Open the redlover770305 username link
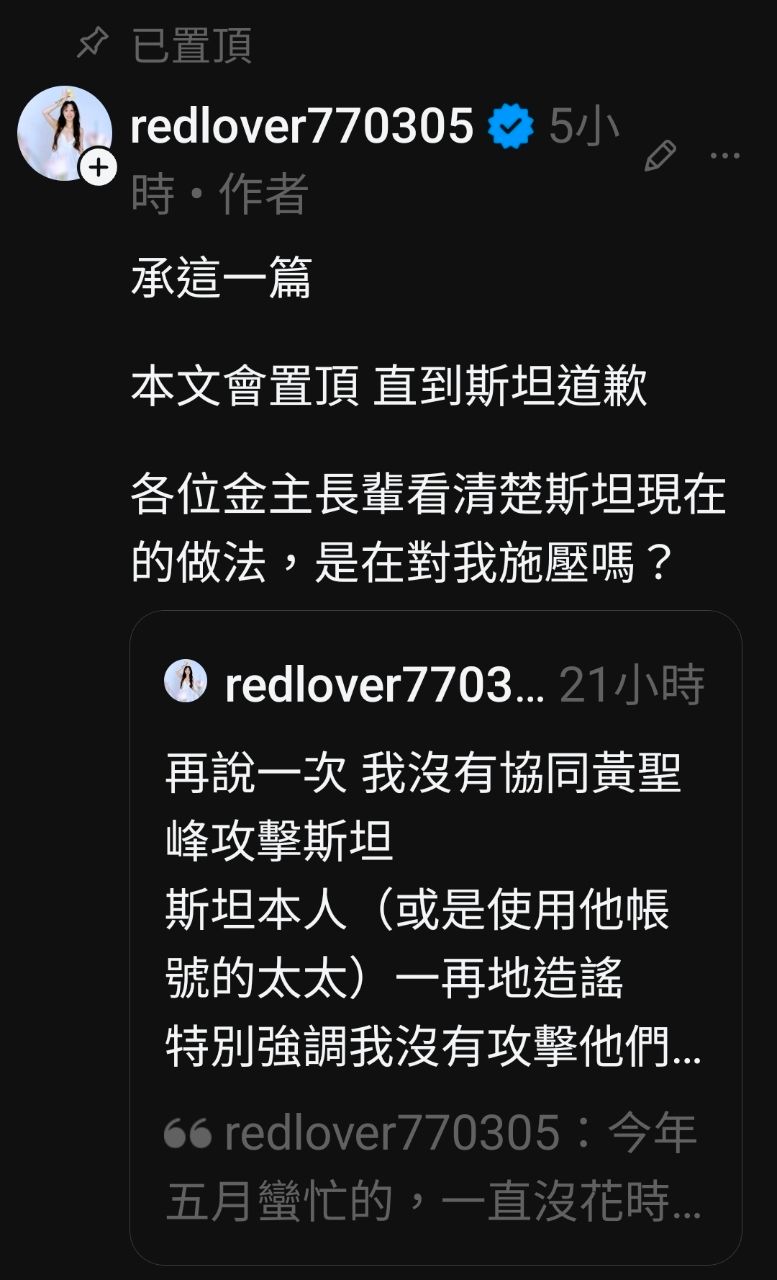The image size is (777, 1280). (x=302, y=127)
